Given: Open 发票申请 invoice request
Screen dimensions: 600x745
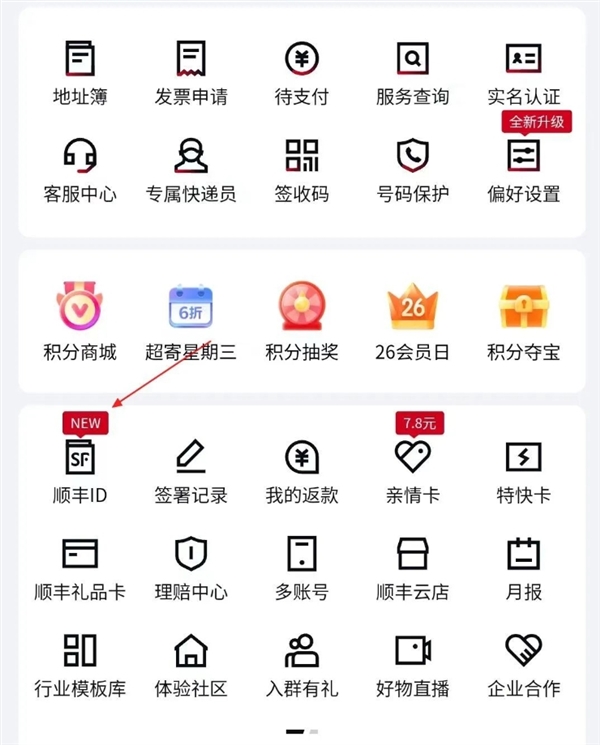Looking at the screenshot, I should [x=191, y=60].
